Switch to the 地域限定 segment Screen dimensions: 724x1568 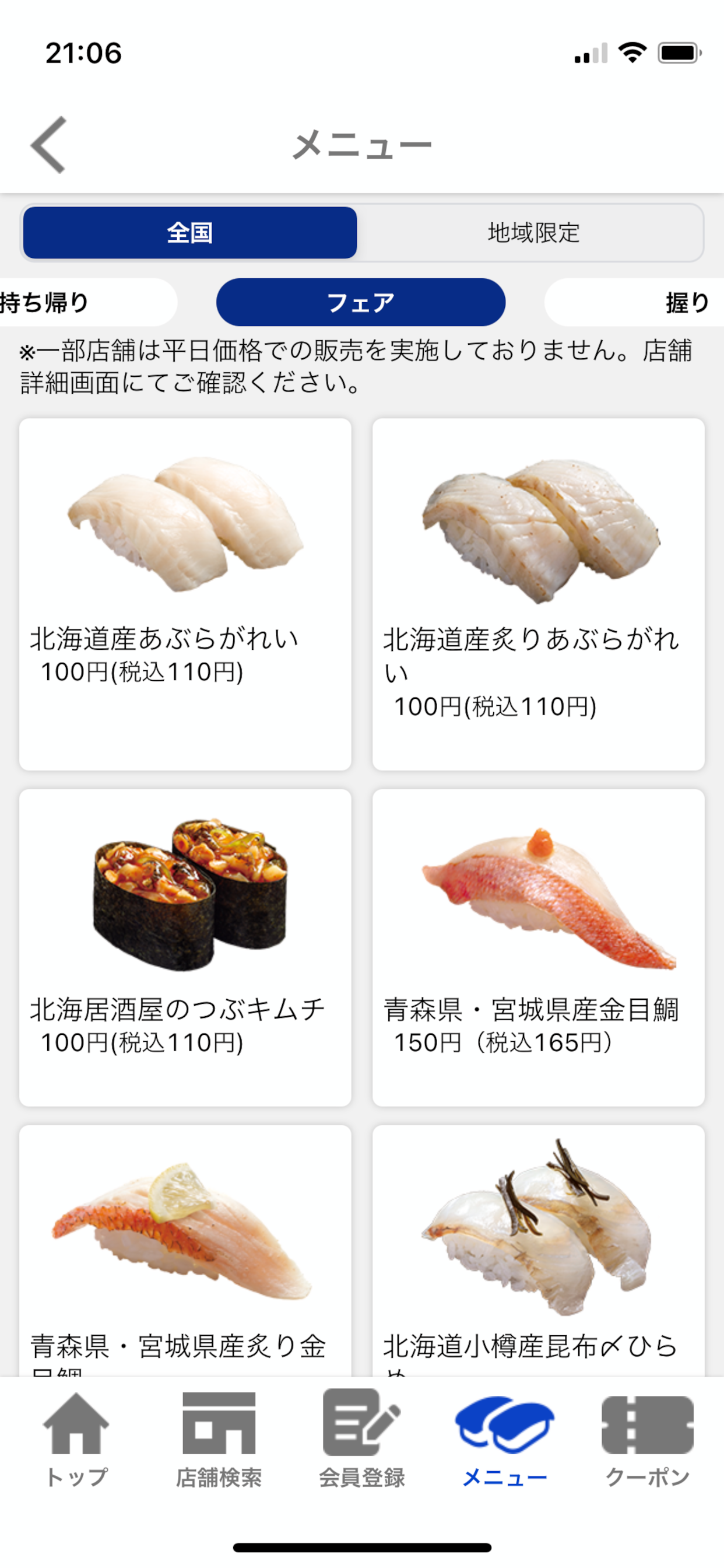(533, 233)
